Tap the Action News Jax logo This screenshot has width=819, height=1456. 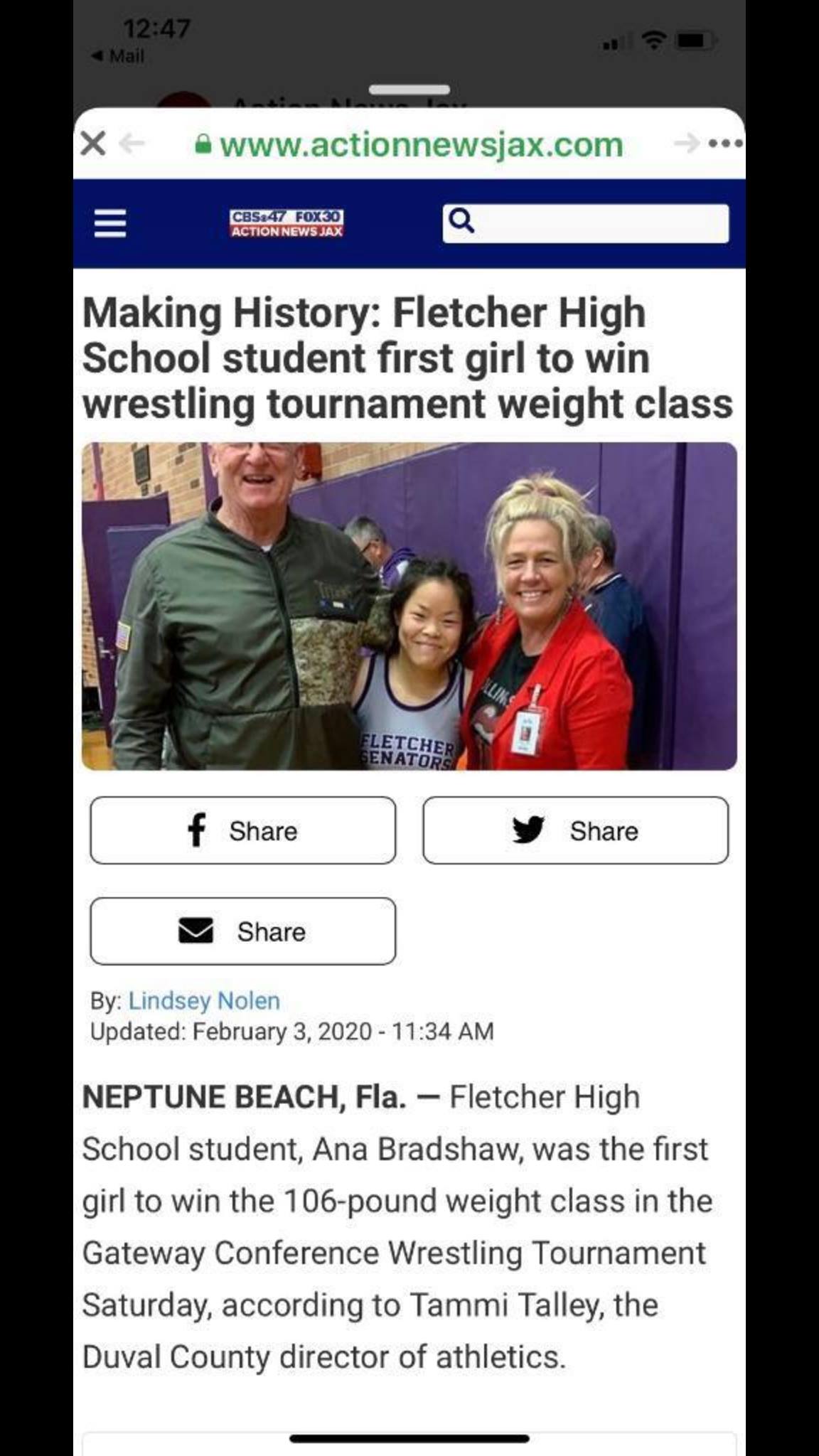click(x=287, y=223)
